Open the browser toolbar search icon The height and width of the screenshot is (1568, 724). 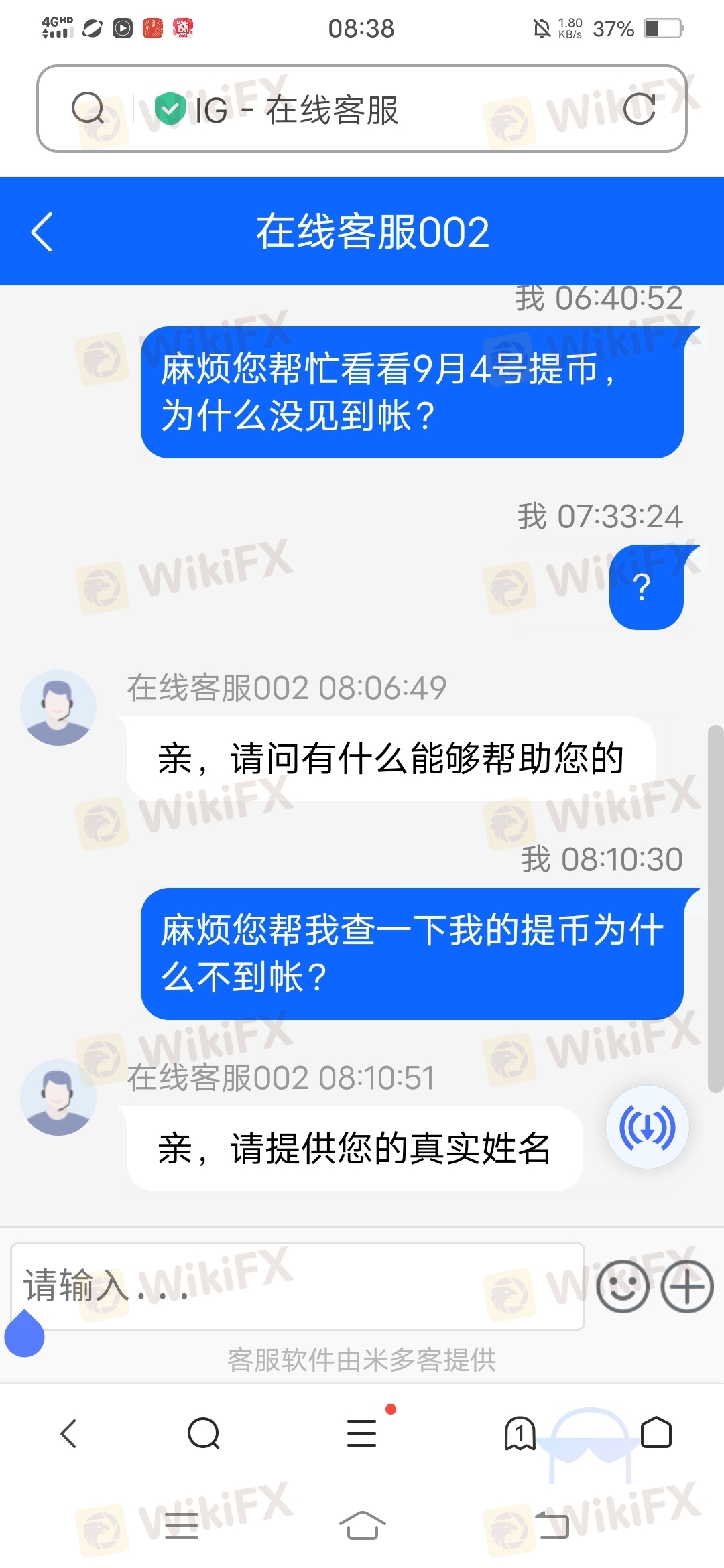click(204, 1433)
